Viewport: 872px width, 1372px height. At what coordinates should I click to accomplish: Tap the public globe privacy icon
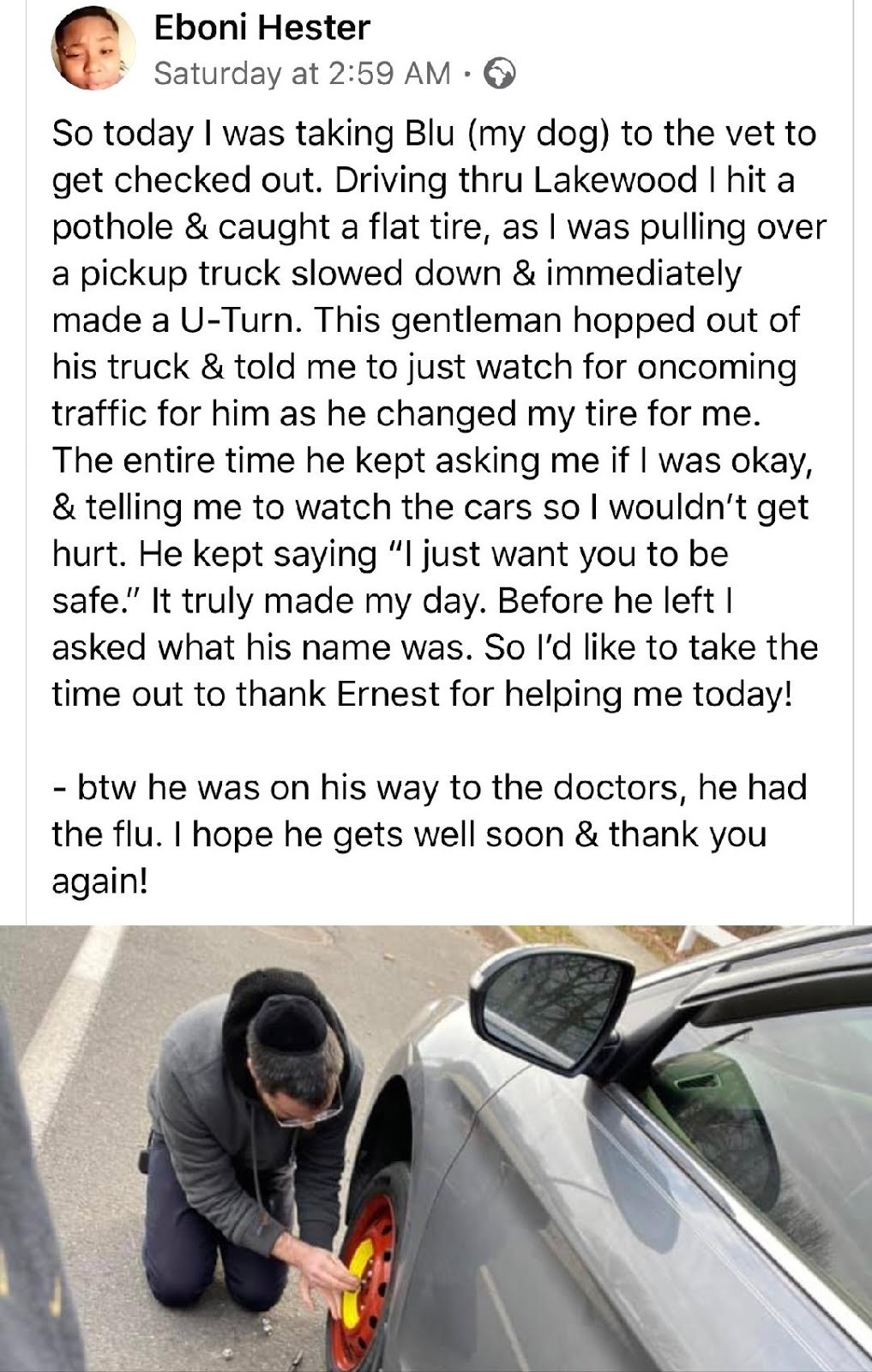point(500,75)
